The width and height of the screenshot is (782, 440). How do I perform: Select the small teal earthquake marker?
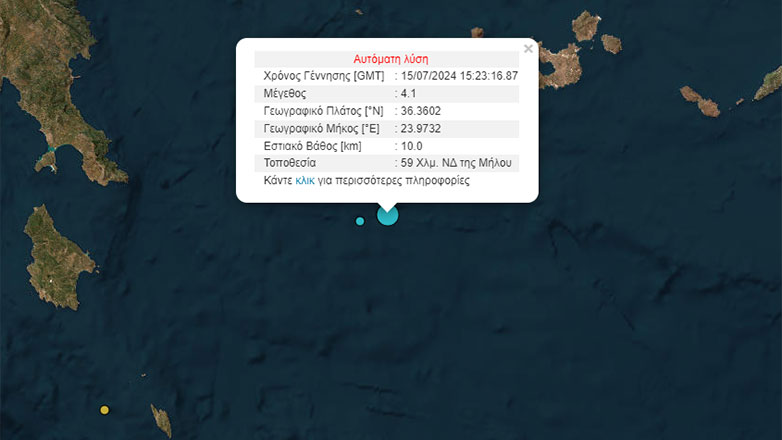360,221
